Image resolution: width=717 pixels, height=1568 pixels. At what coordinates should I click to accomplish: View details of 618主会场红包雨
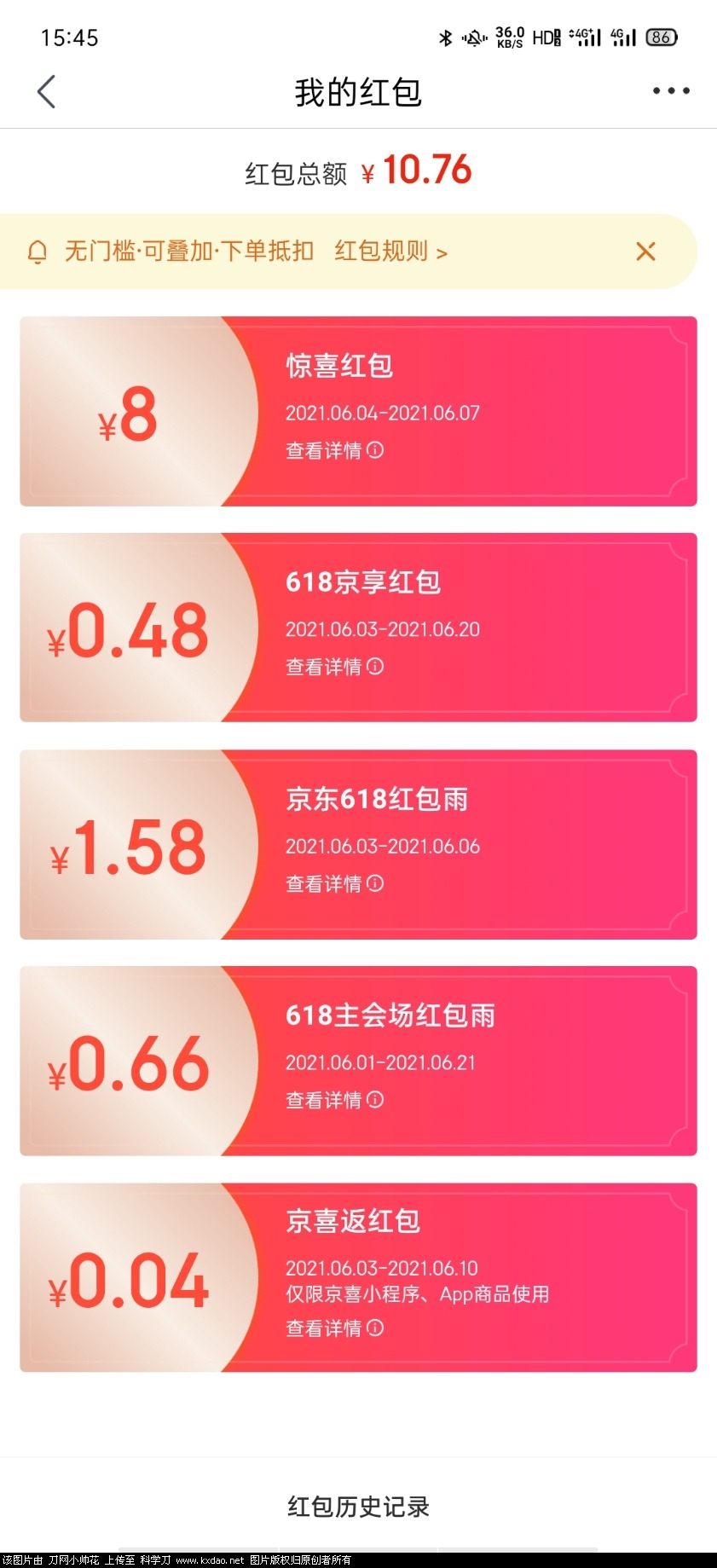(x=334, y=1100)
